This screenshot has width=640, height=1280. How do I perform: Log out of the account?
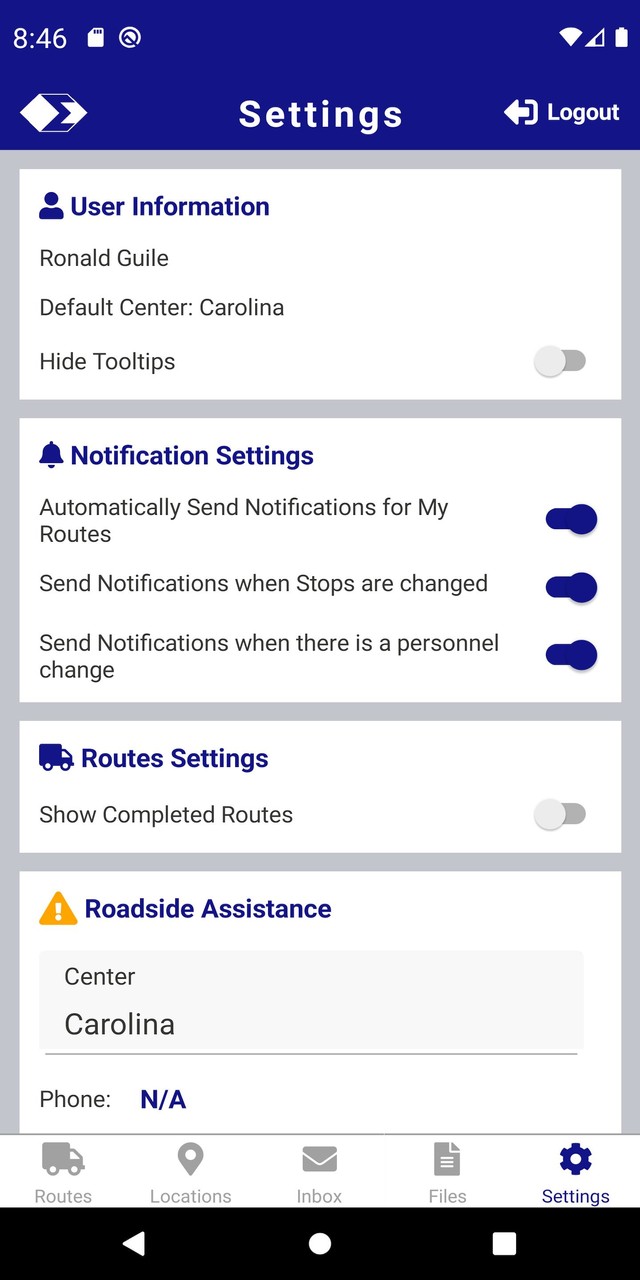pyautogui.click(x=562, y=112)
